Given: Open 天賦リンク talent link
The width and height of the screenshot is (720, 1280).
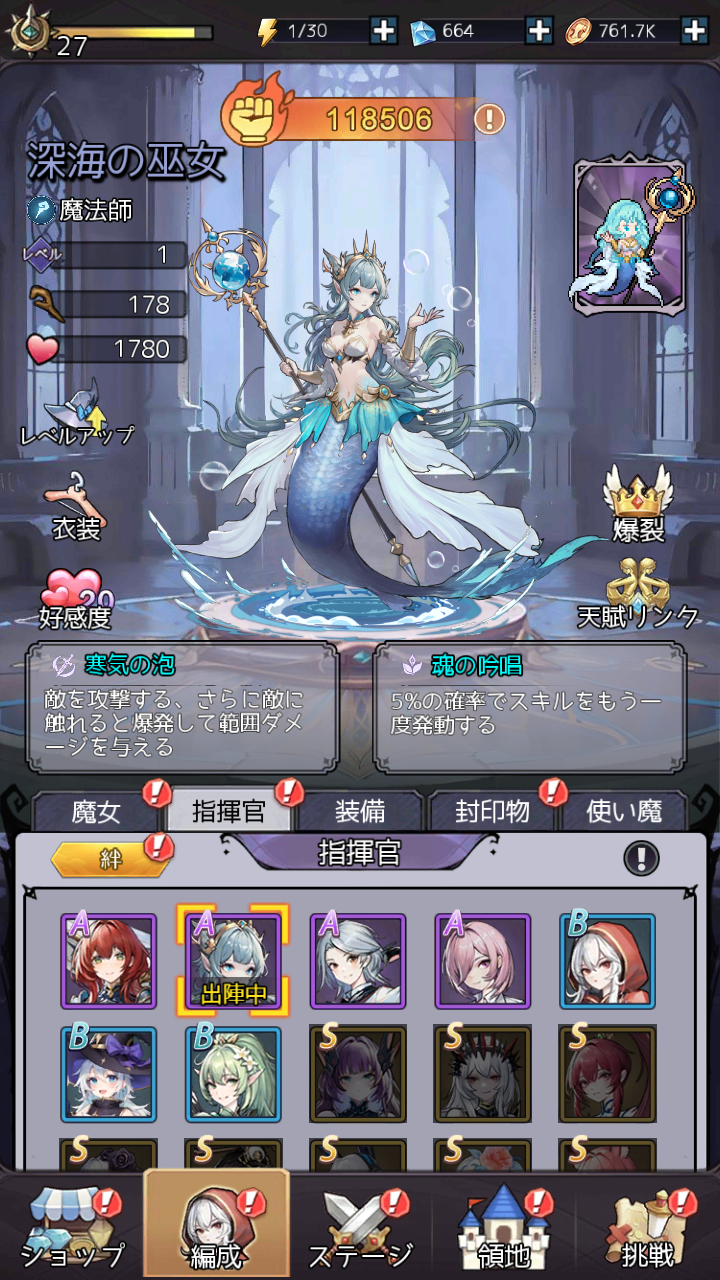Looking at the screenshot, I should pyautogui.click(x=637, y=600).
